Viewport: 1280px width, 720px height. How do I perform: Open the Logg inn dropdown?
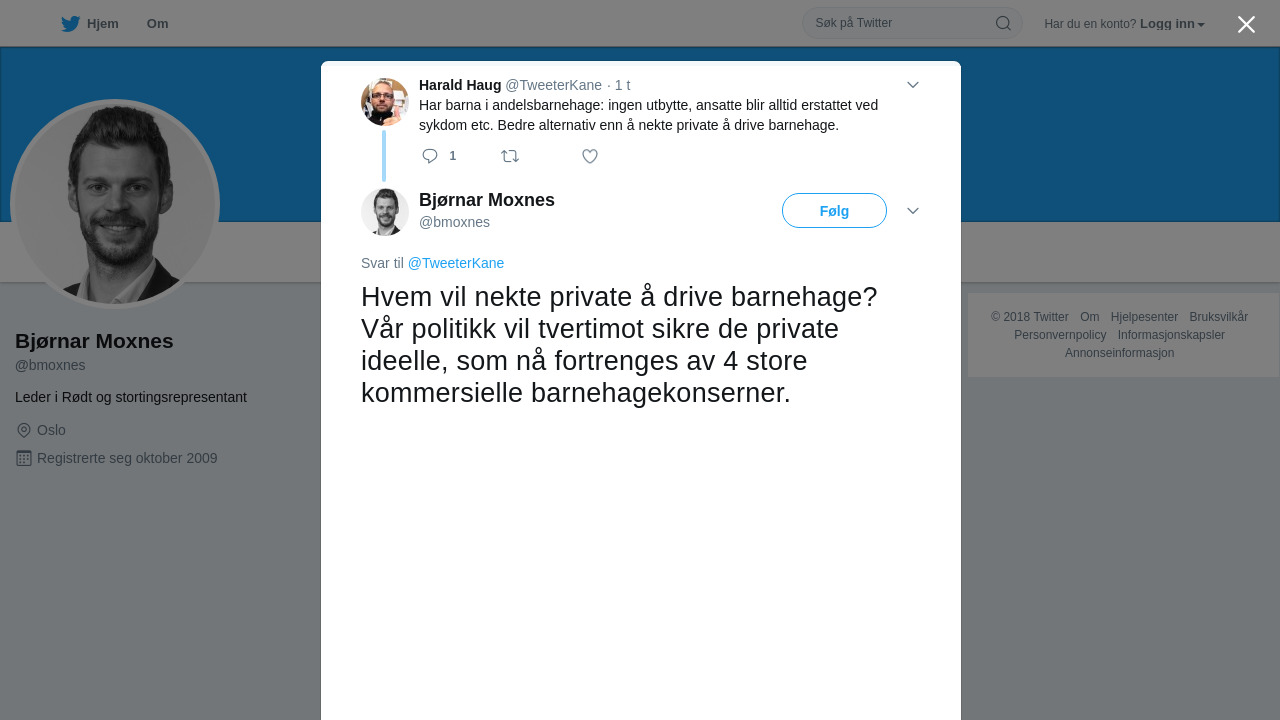[1172, 24]
